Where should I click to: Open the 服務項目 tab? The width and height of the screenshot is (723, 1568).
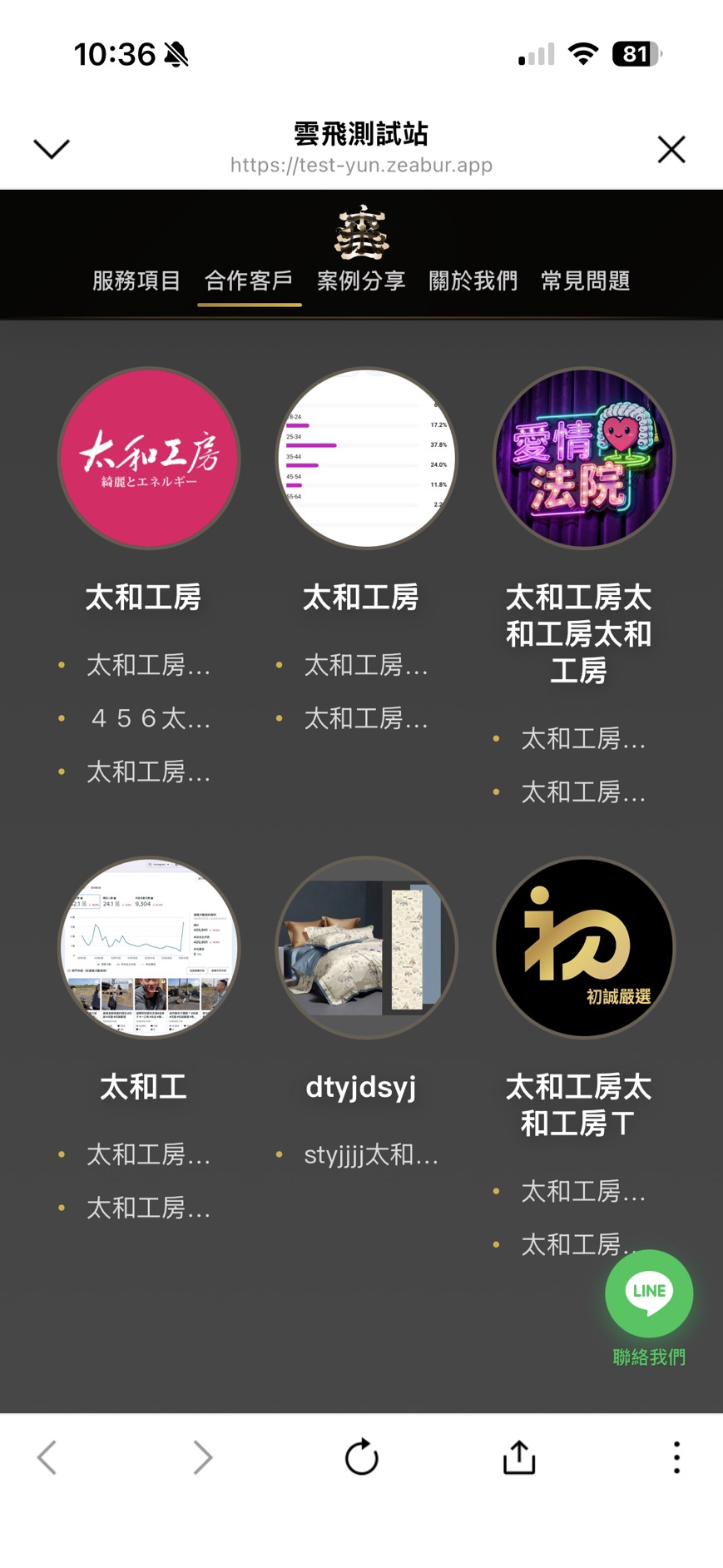point(136,281)
